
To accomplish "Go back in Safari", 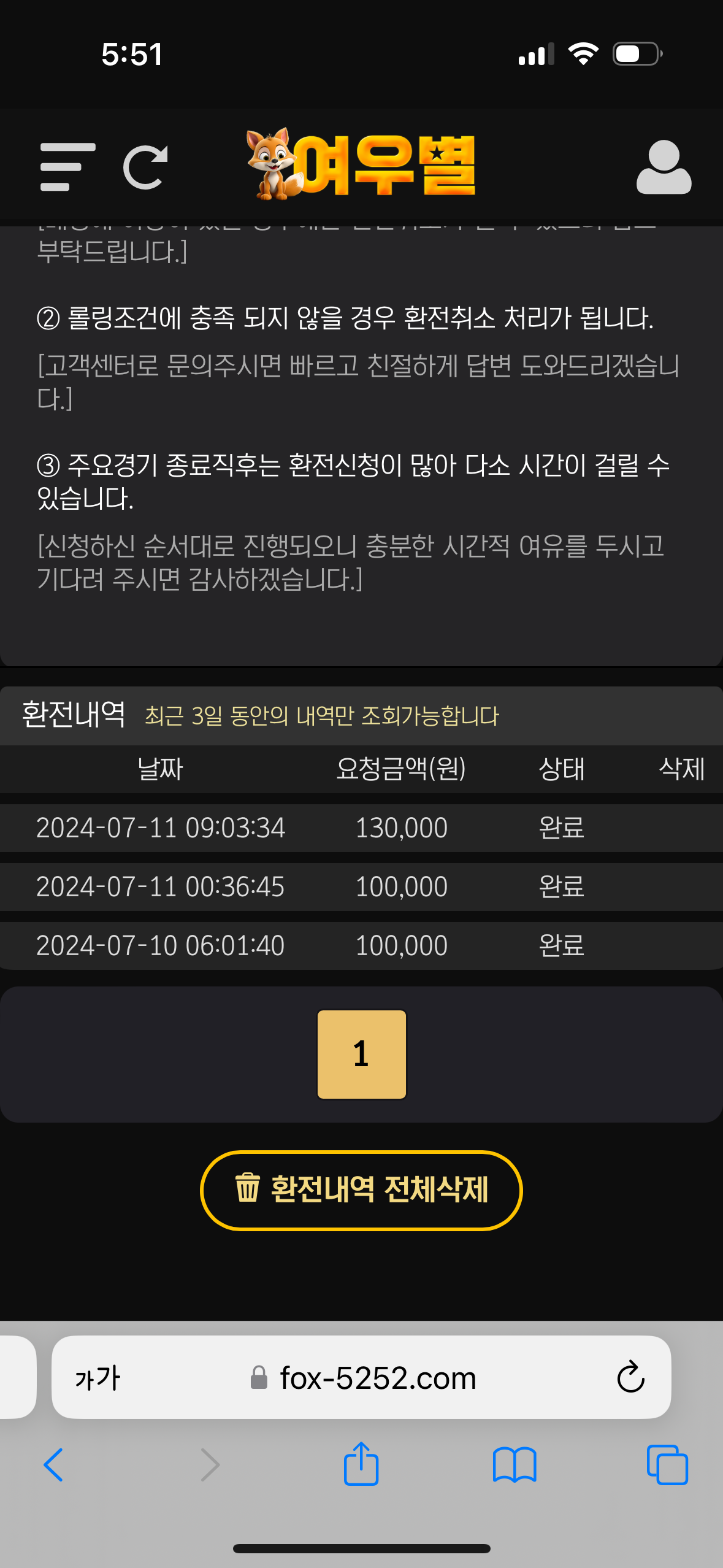I will click(54, 1465).
